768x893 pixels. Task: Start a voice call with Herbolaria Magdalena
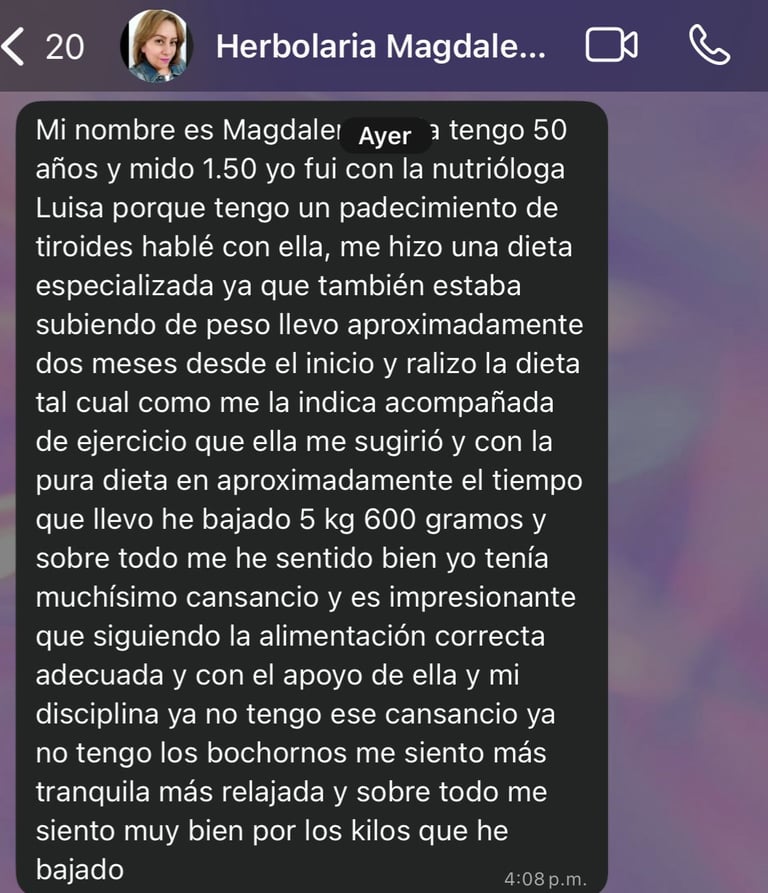(x=710, y=46)
